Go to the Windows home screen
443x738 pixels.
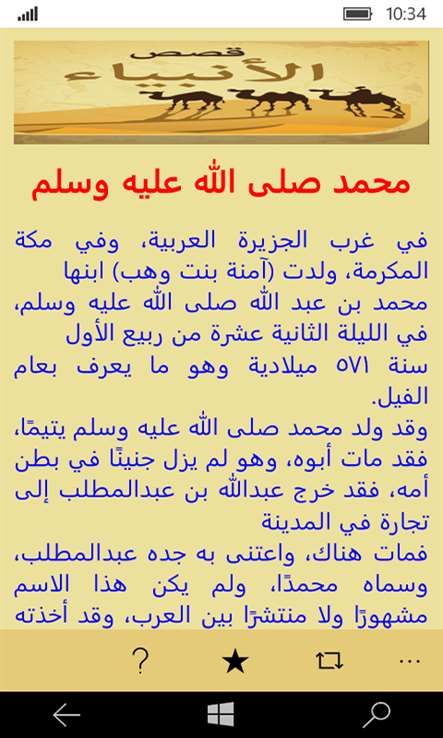pos(221,714)
